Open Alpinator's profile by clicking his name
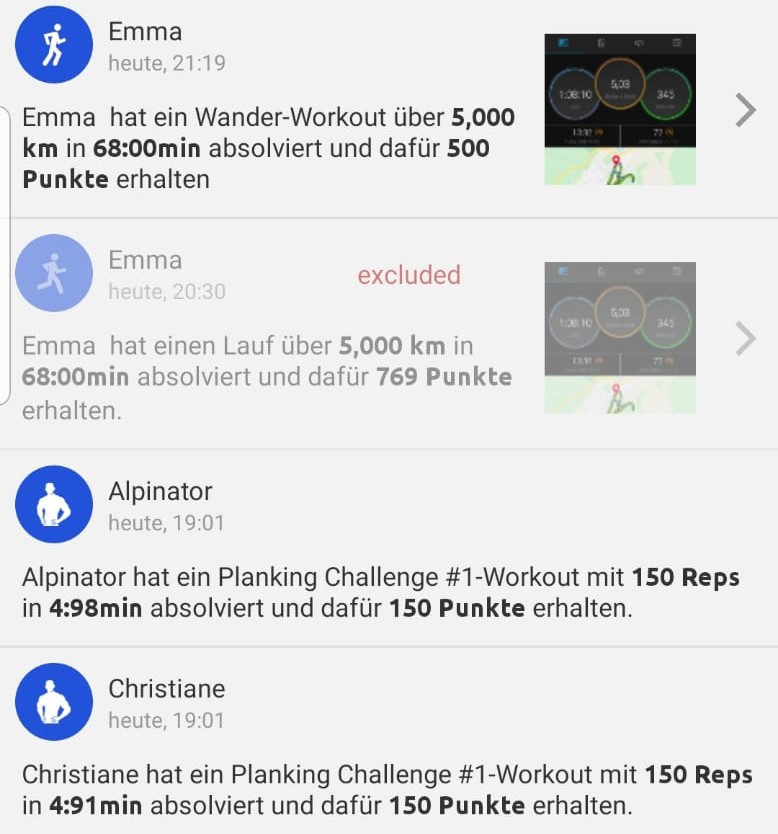This screenshot has height=834, width=778. pos(160,492)
